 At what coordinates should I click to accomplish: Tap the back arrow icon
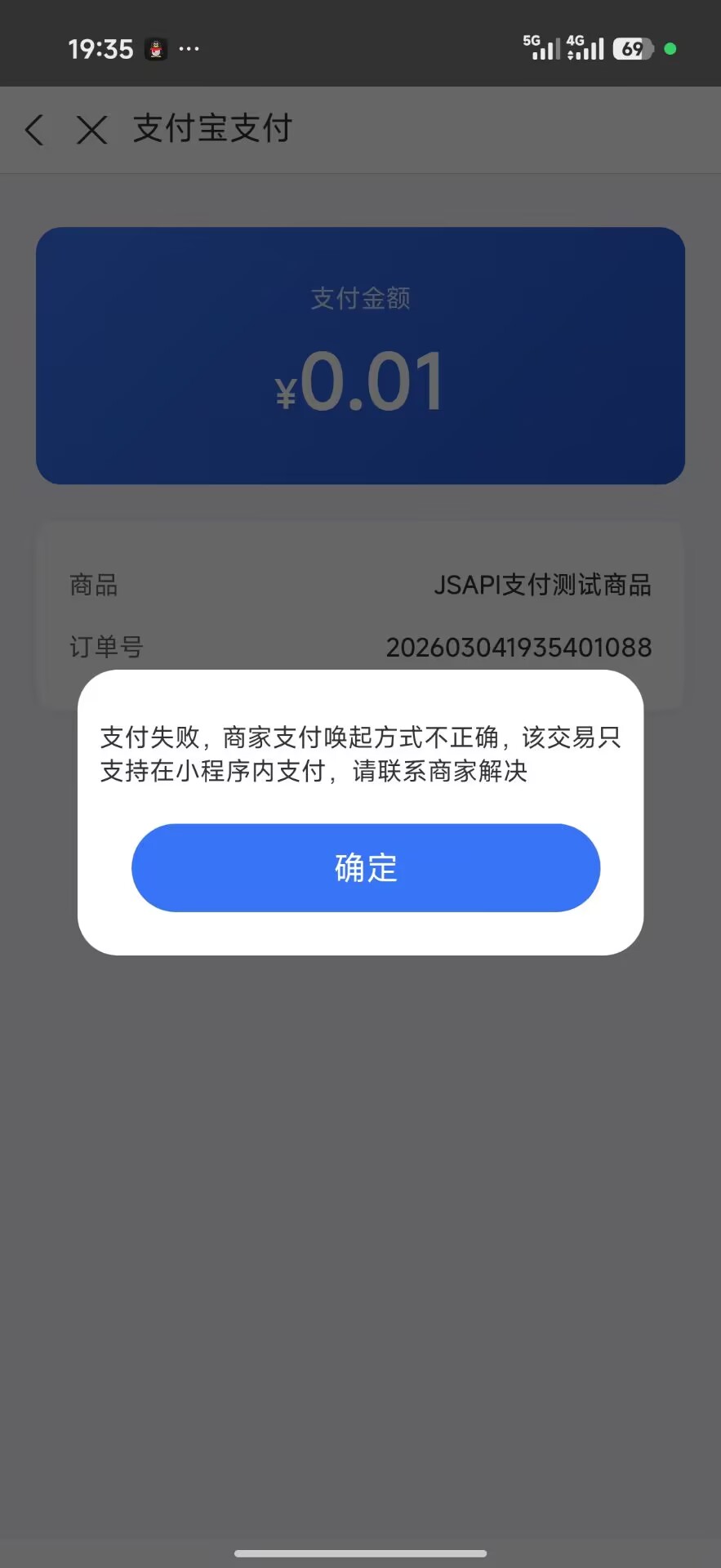coord(33,129)
